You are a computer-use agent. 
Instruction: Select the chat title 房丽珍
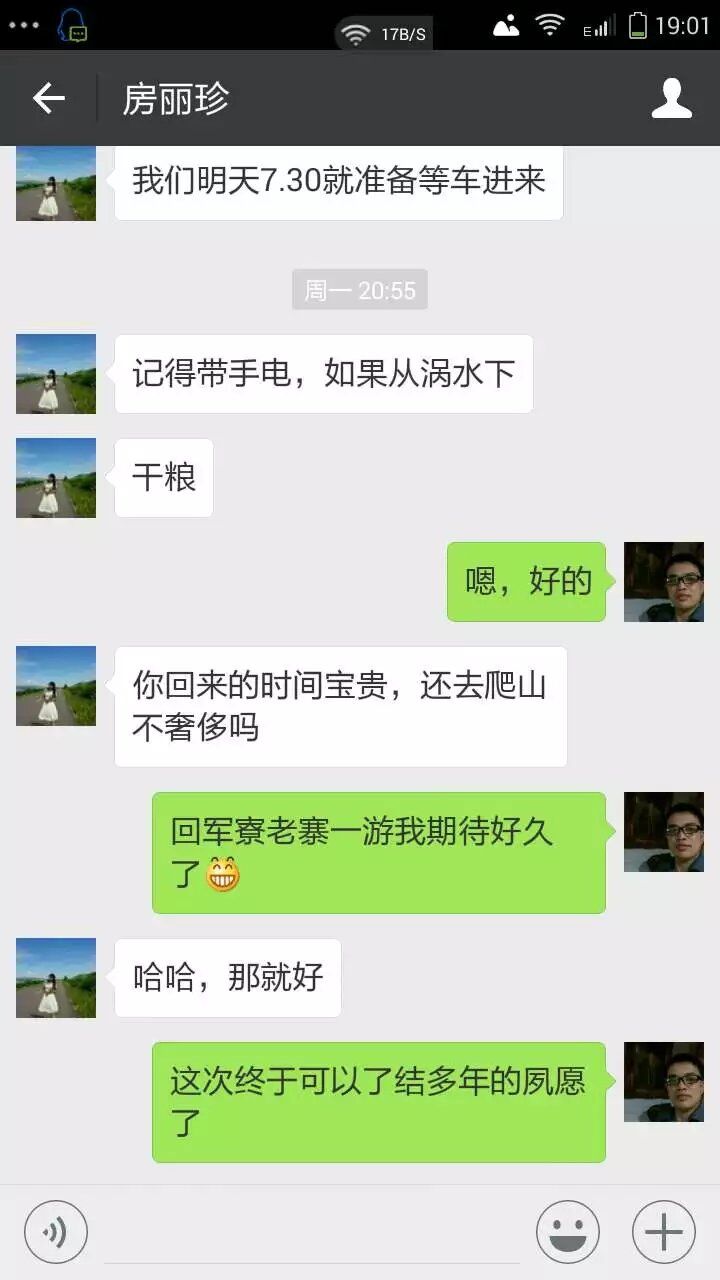point(175,98)
